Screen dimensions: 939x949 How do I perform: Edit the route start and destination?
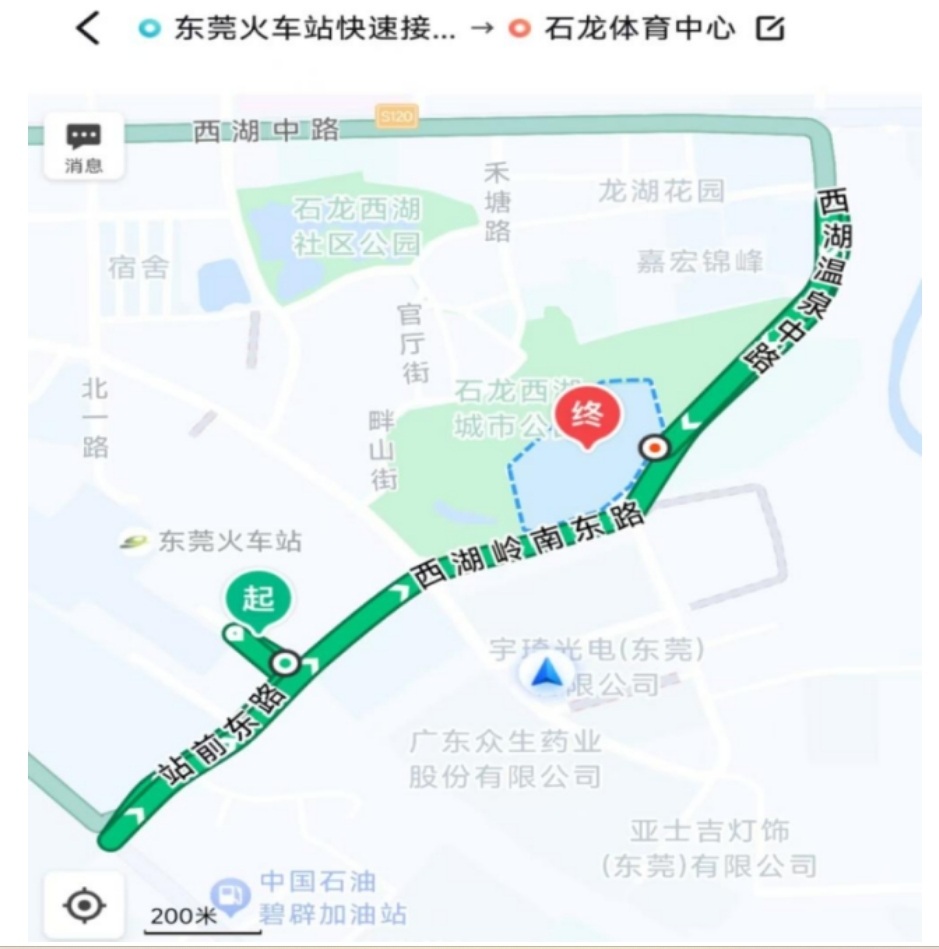pos(768,30)
